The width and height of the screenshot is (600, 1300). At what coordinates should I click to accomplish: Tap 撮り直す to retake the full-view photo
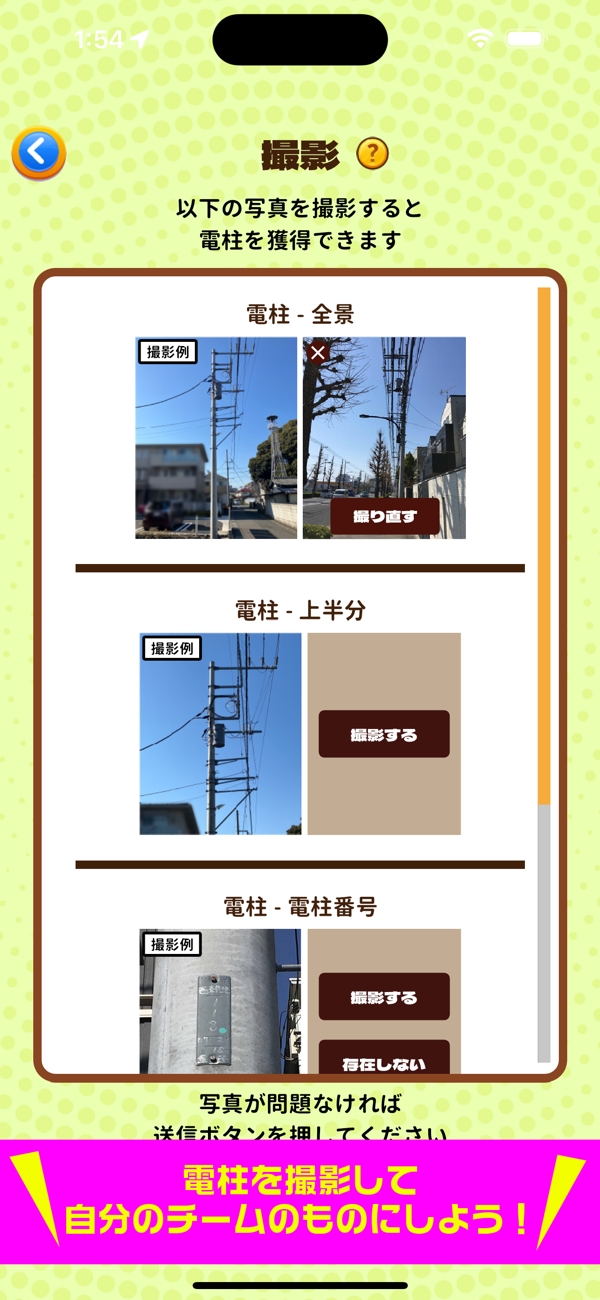tap(385, 518)
